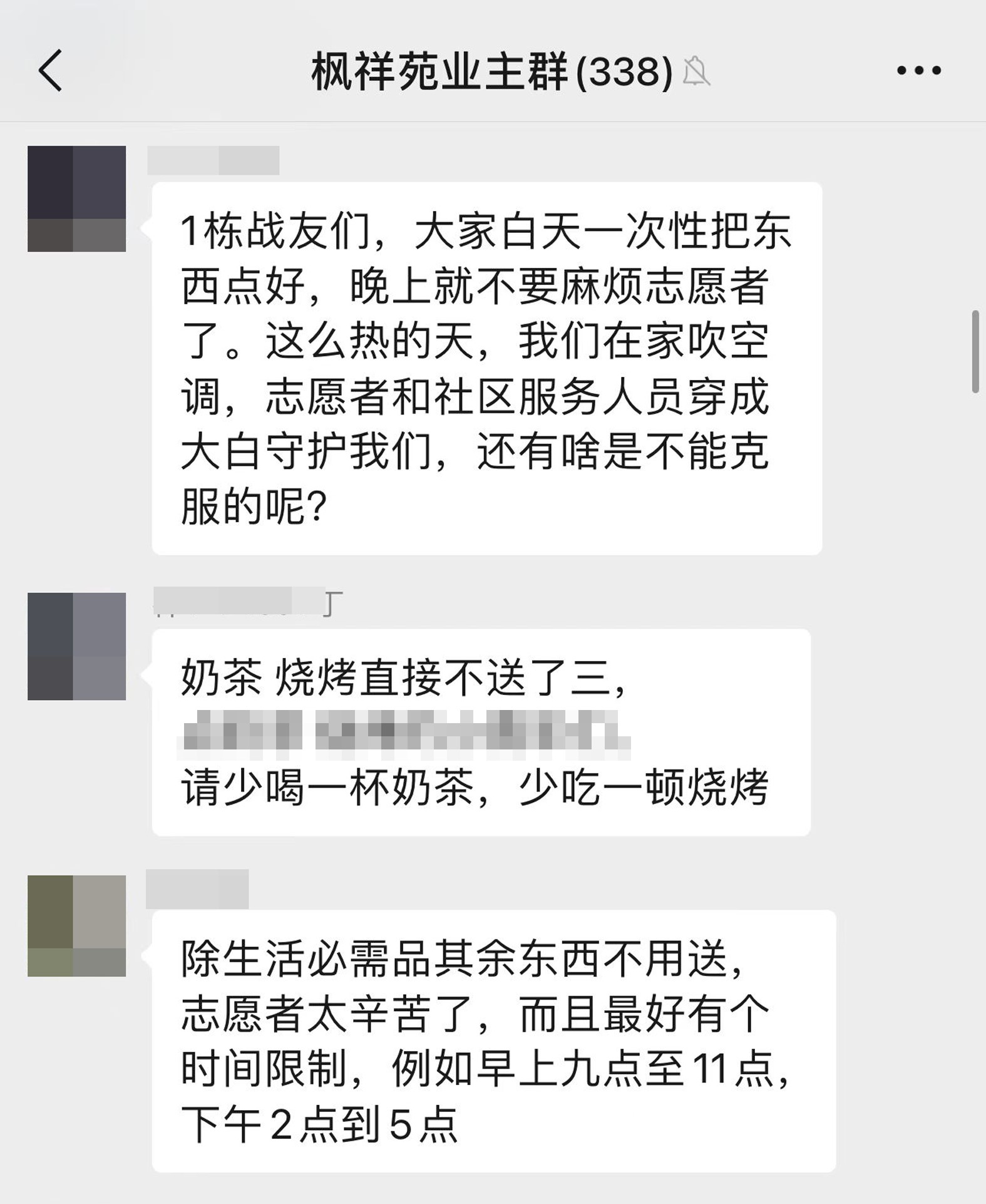The image size is (986, 1204).
Task: Go back from the 枫祥苑业主群 chat
Action: [x=51, y=71]
